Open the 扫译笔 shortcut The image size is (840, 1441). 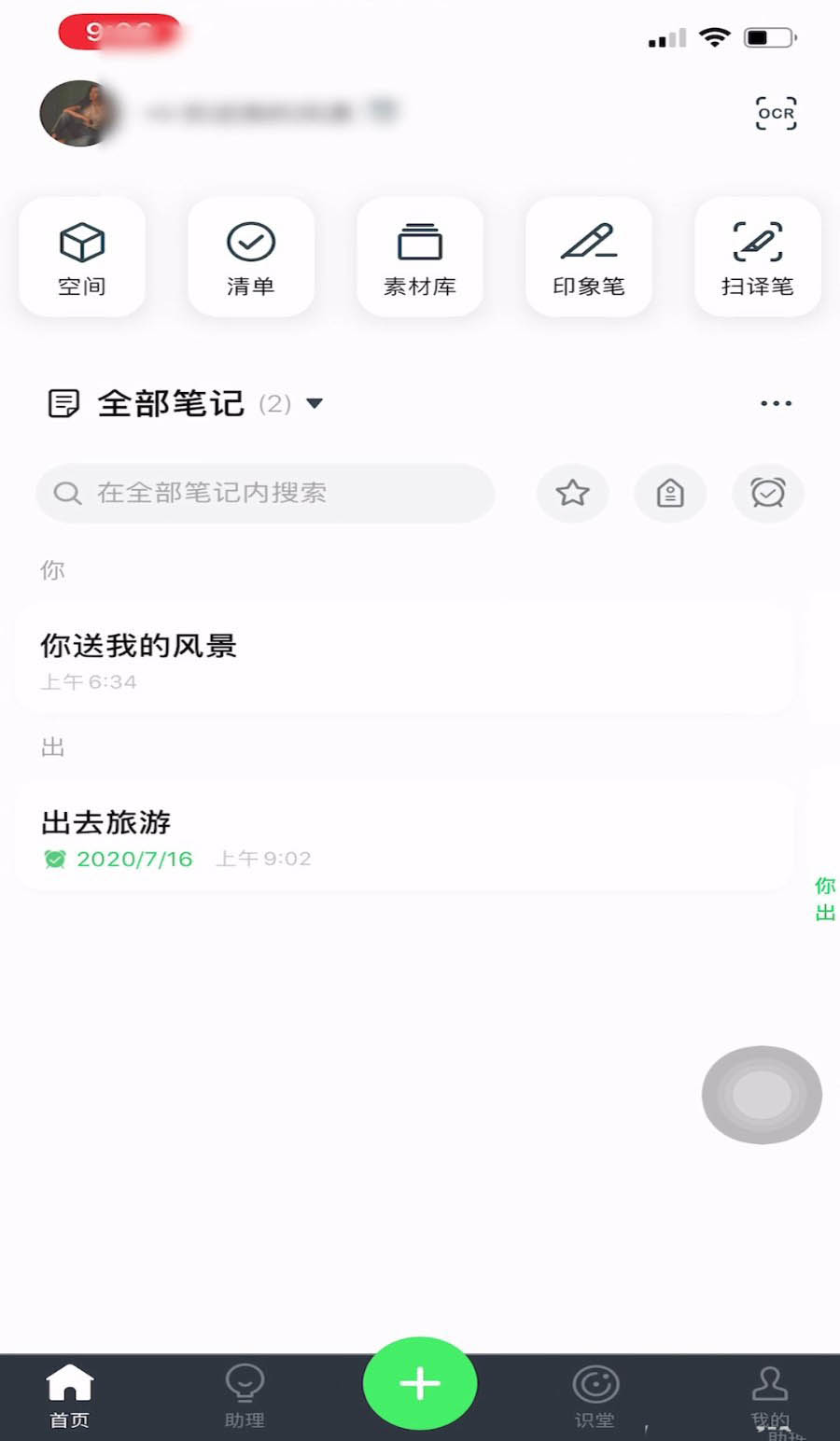coord(758,258)
